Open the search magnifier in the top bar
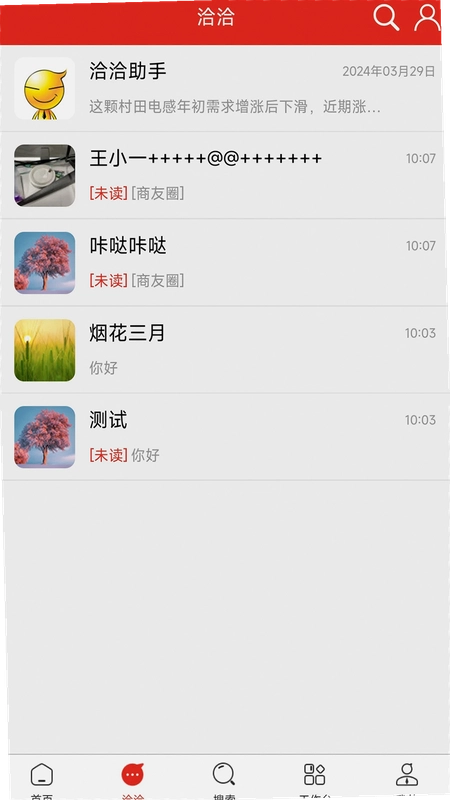The image size is (450, 800). click(386, 18)
